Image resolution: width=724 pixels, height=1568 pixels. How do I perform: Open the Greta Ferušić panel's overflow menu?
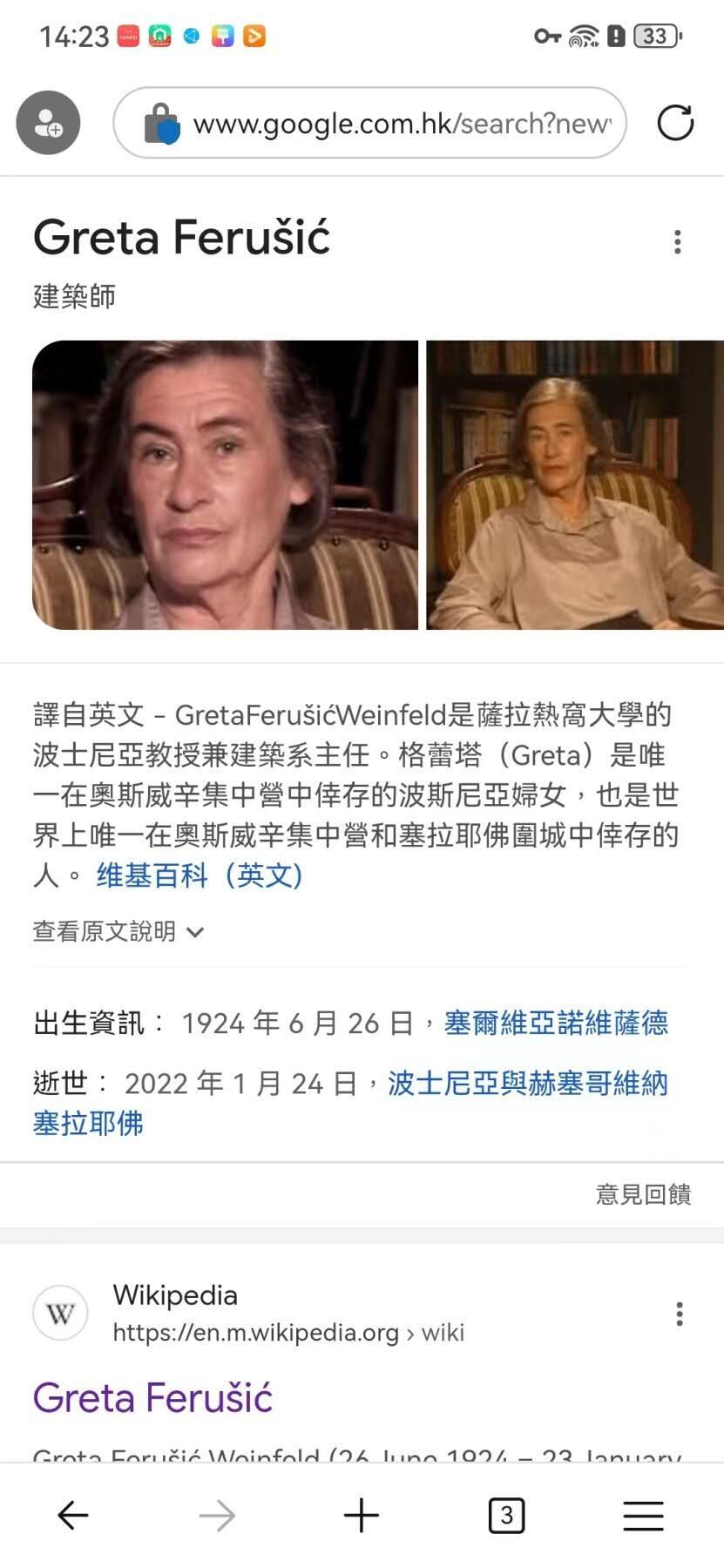pos(677,242)
